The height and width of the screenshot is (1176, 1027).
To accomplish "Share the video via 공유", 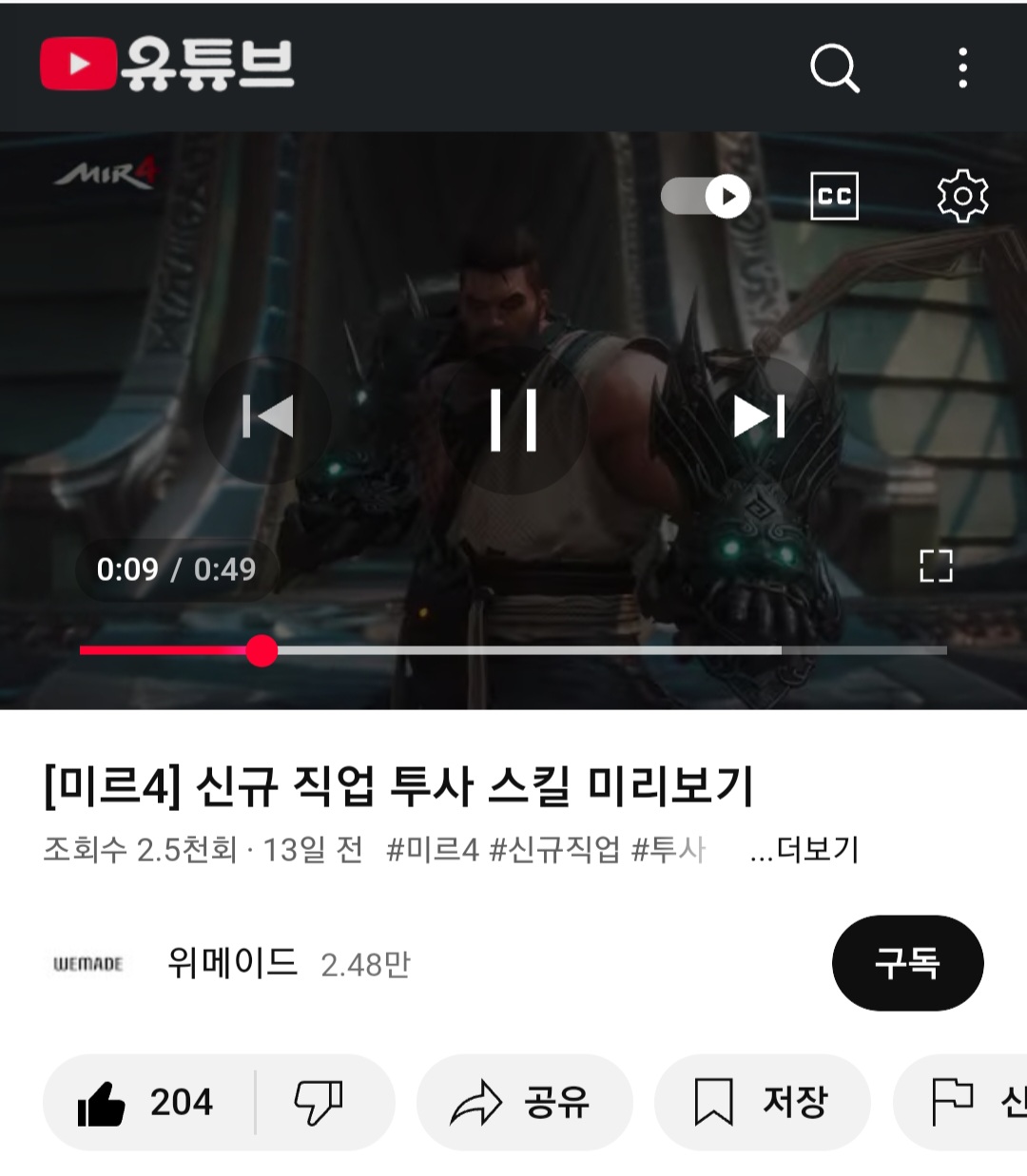I will (x=523, y=1103).
